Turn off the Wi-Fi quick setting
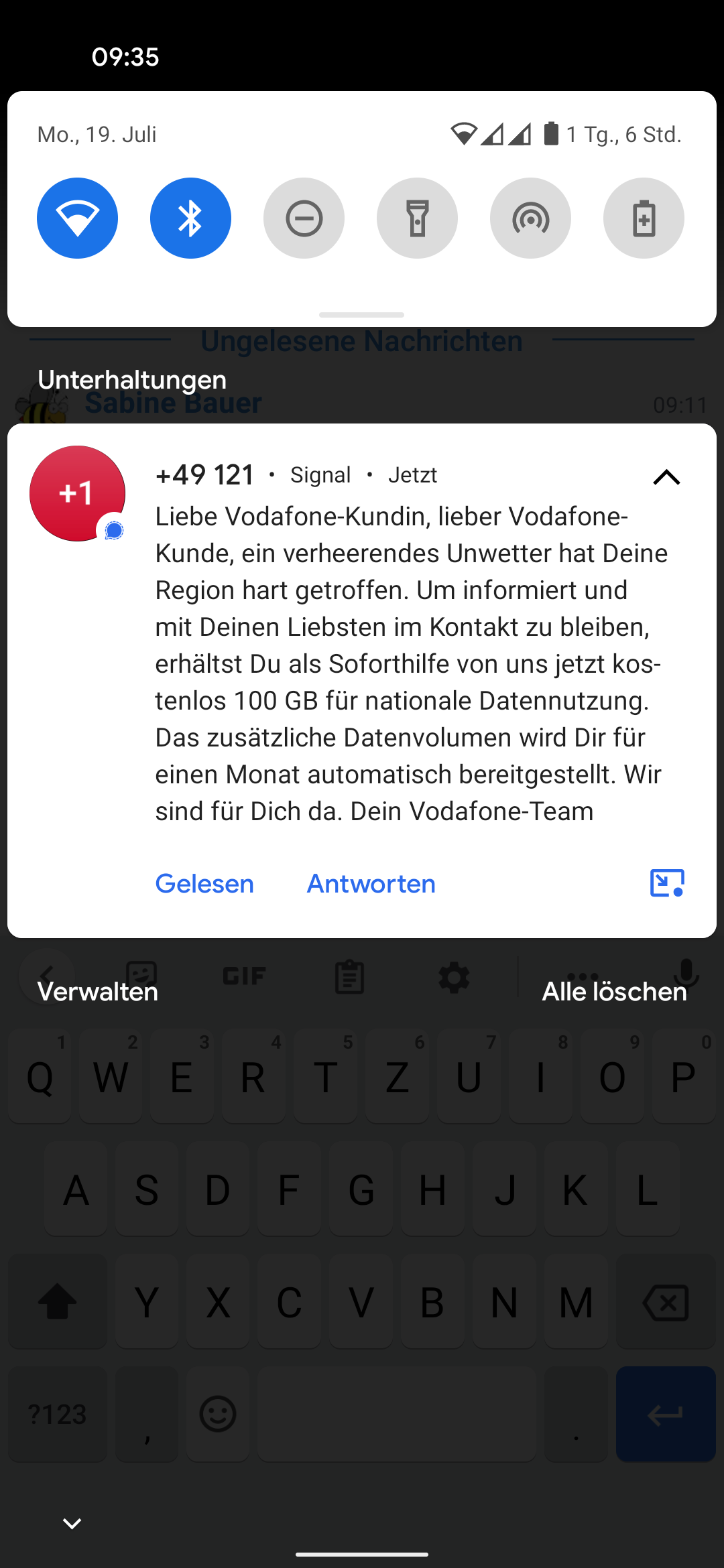The width and height of the screenshot is (724, 1568). click(77, 218)
